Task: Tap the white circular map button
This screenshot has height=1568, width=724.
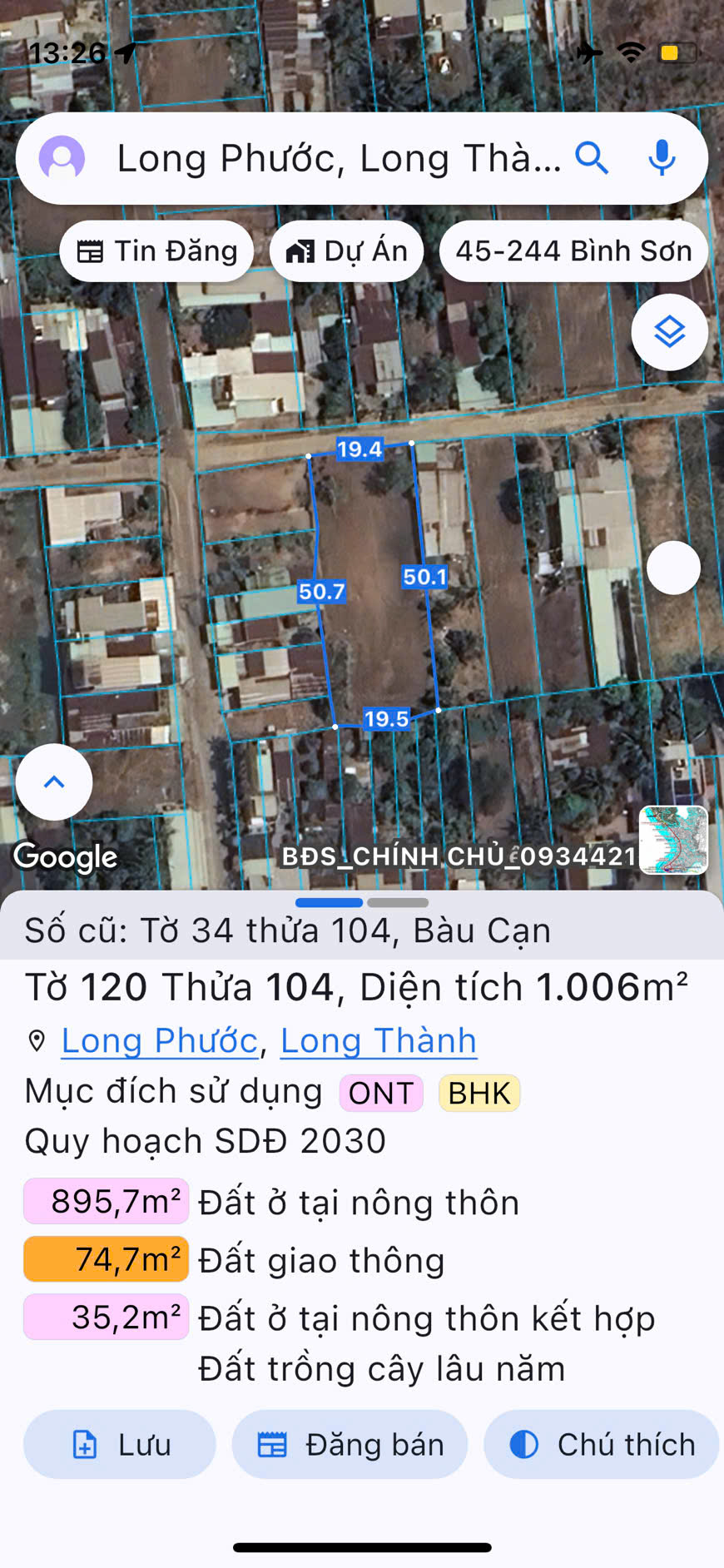Action: coord(673,568)
